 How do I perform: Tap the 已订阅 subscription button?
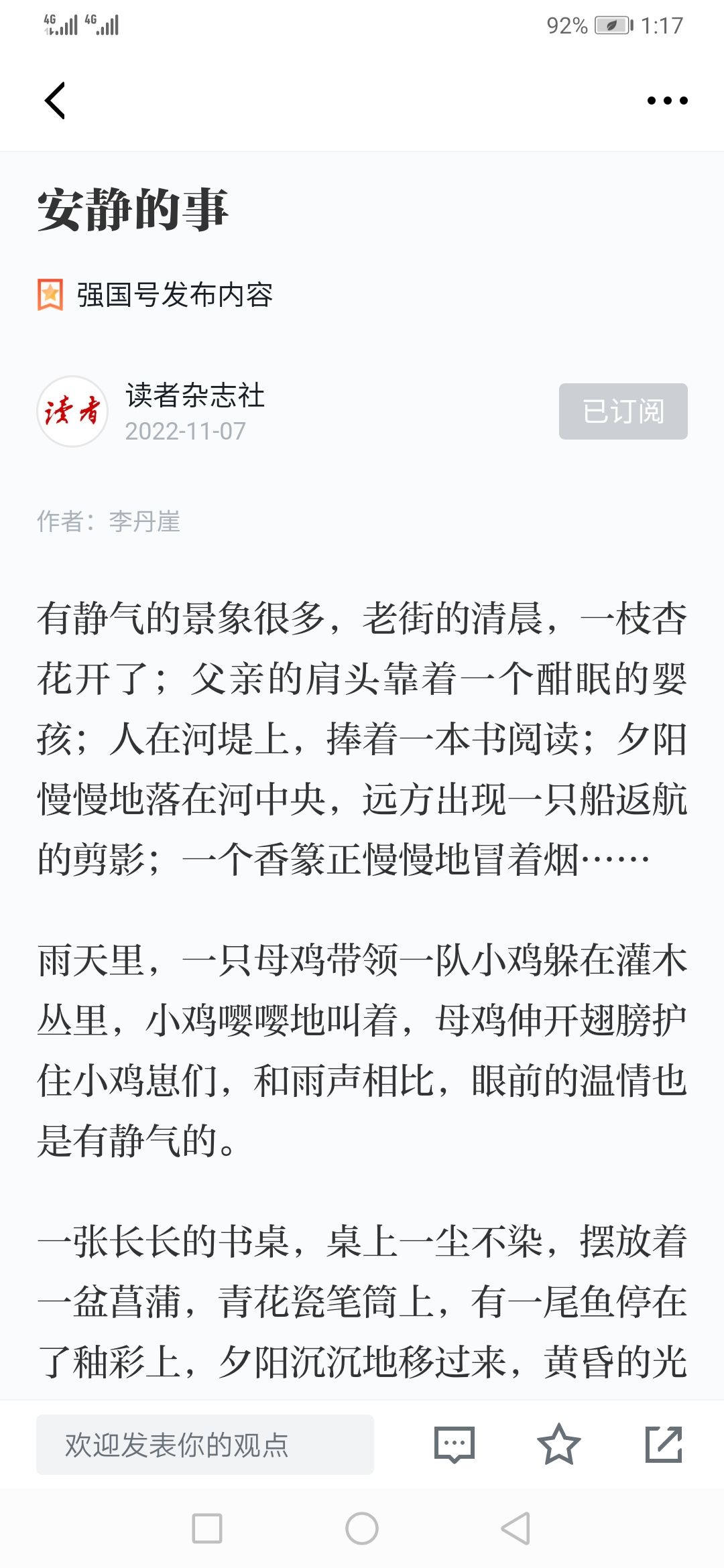623,411
